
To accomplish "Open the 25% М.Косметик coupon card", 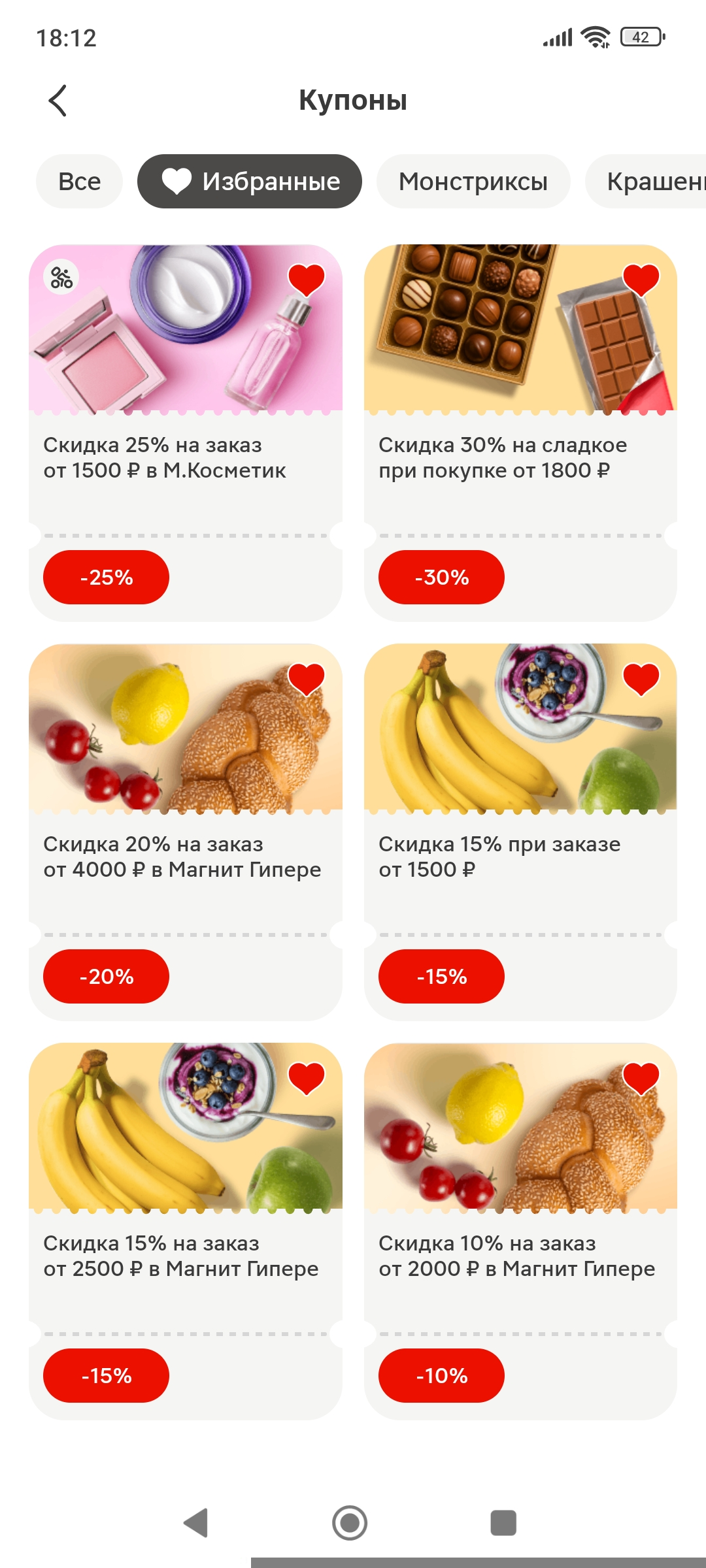I will (x=186, y=433).
